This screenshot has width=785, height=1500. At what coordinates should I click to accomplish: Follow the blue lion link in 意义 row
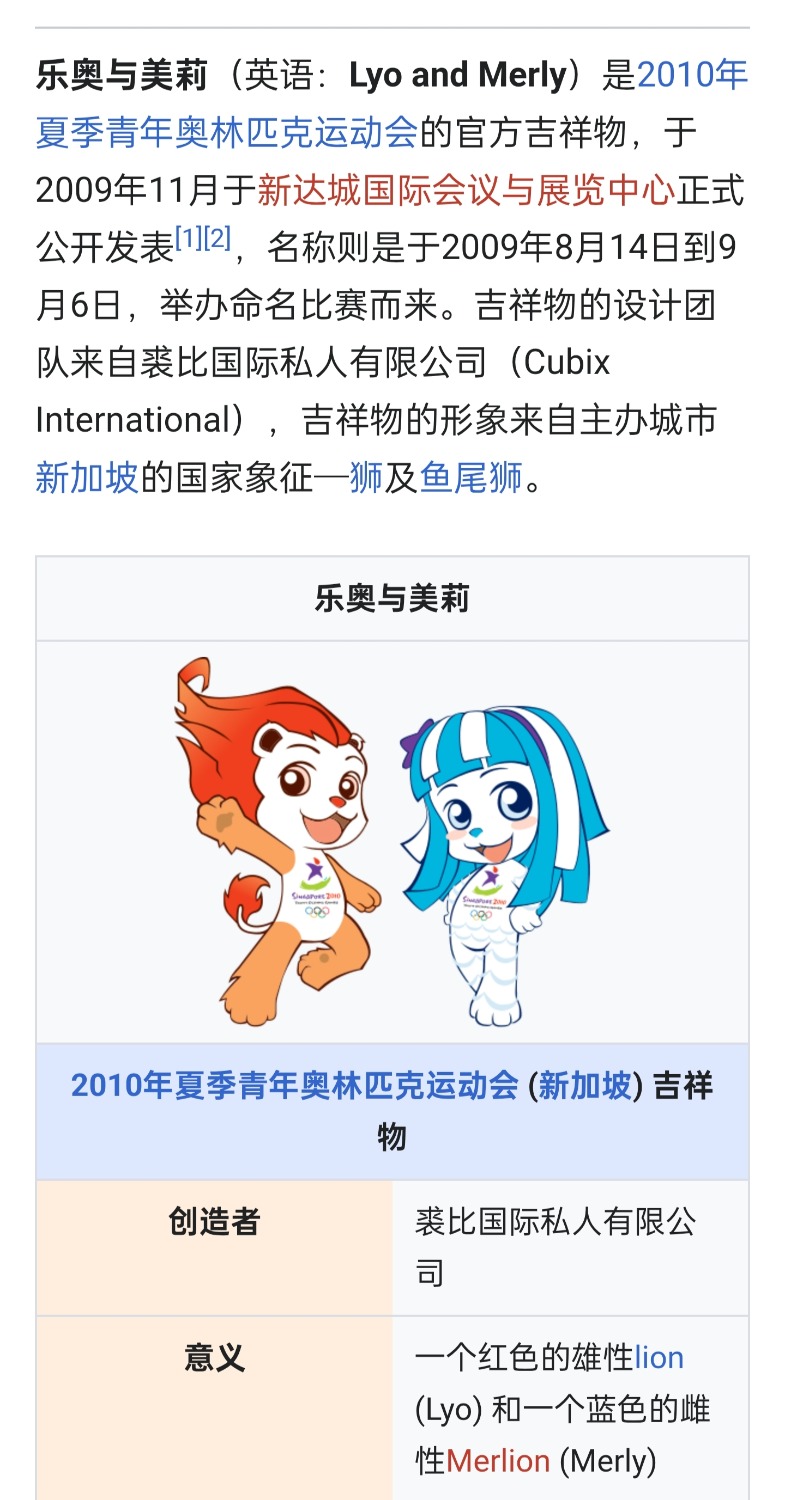click(x=659, y=1357)
